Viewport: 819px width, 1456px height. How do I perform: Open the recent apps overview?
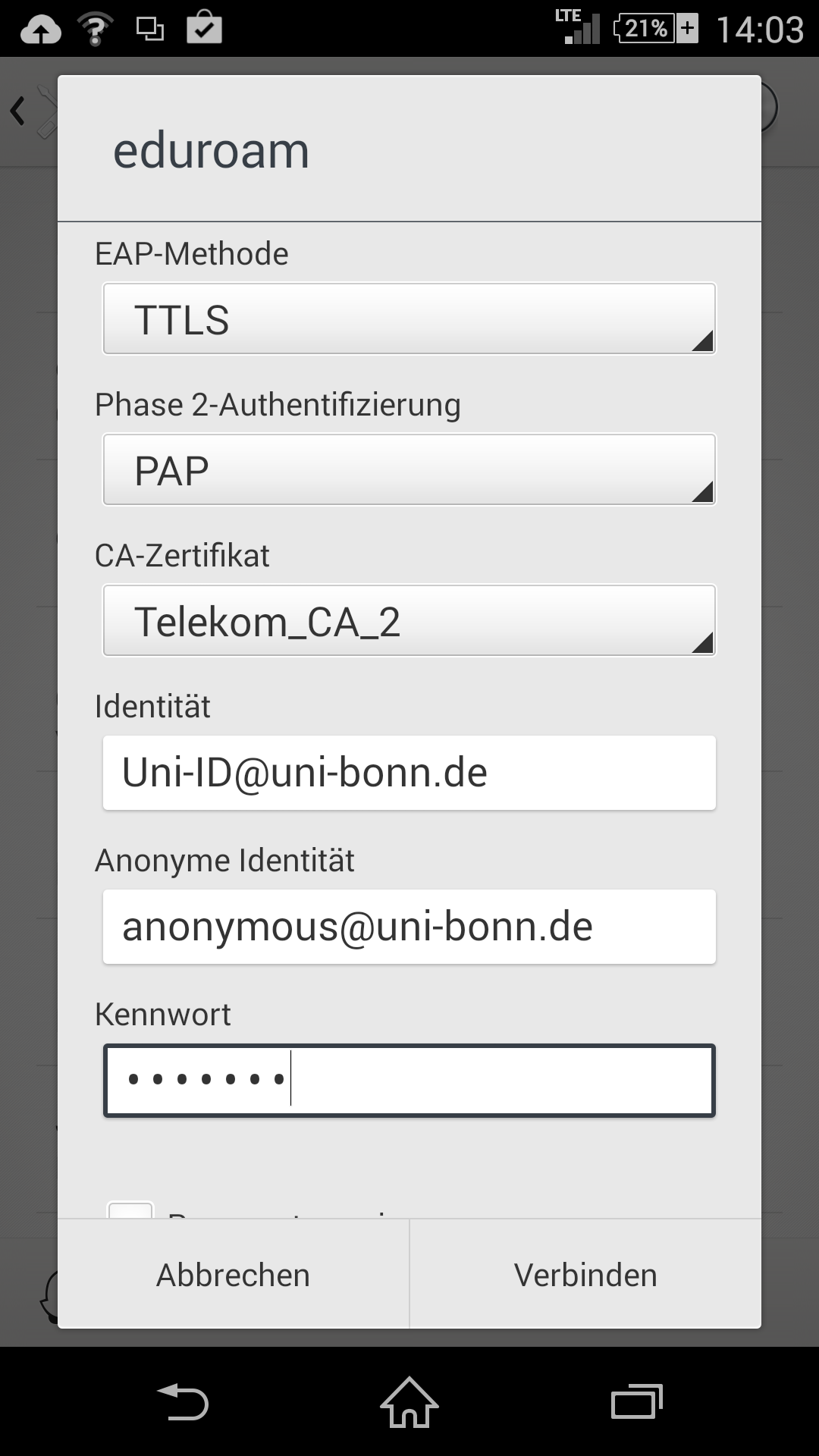point(637,1401)
